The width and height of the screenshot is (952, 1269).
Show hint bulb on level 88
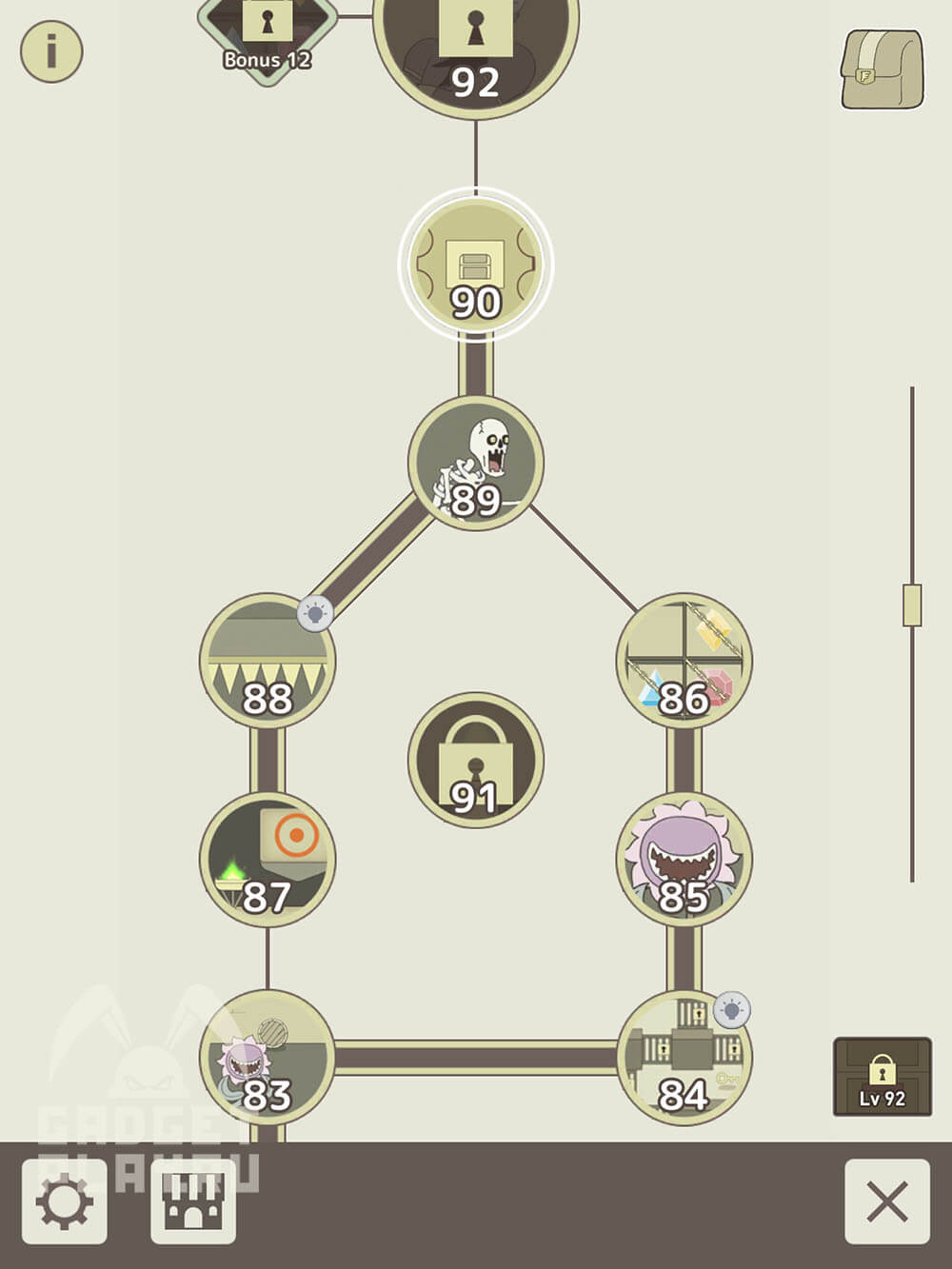point(314,613)
